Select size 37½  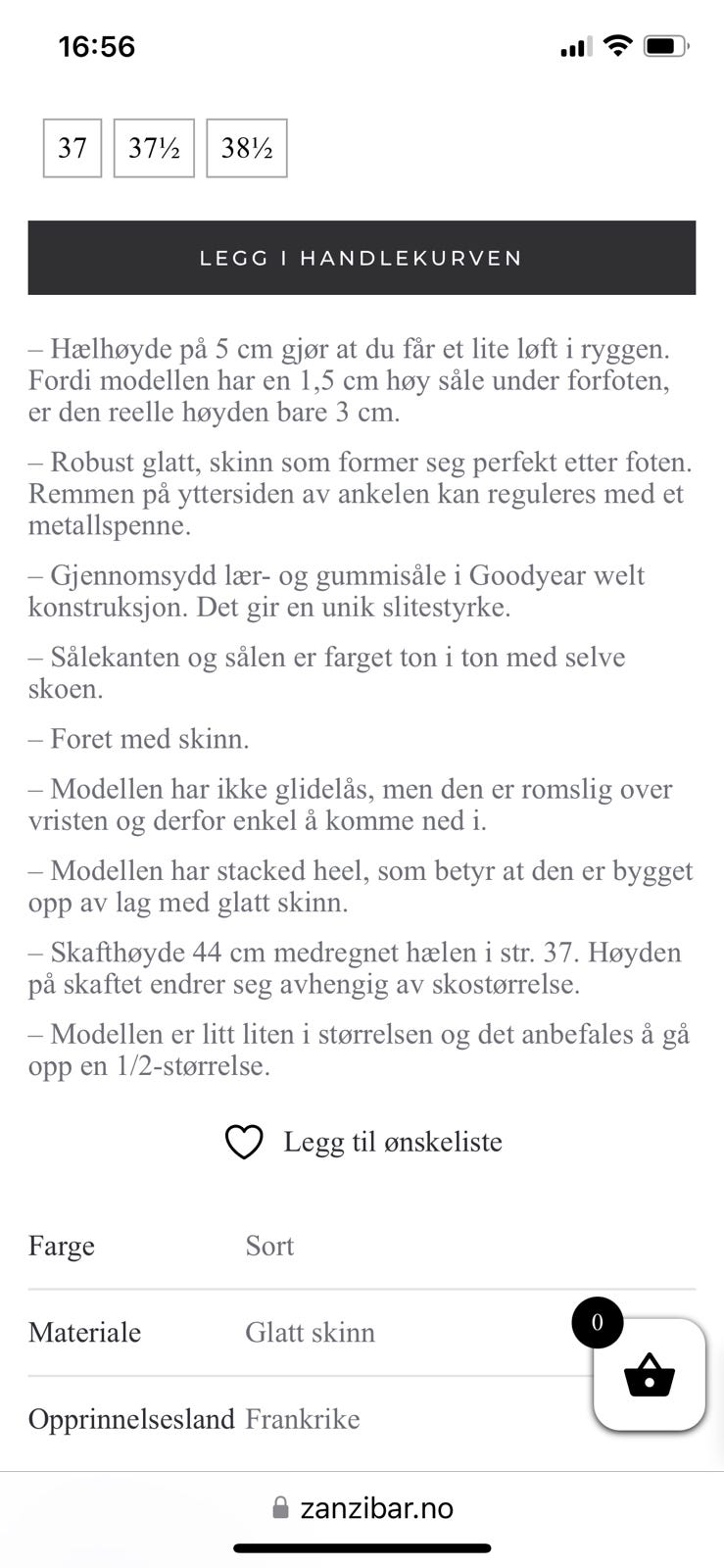151,148
